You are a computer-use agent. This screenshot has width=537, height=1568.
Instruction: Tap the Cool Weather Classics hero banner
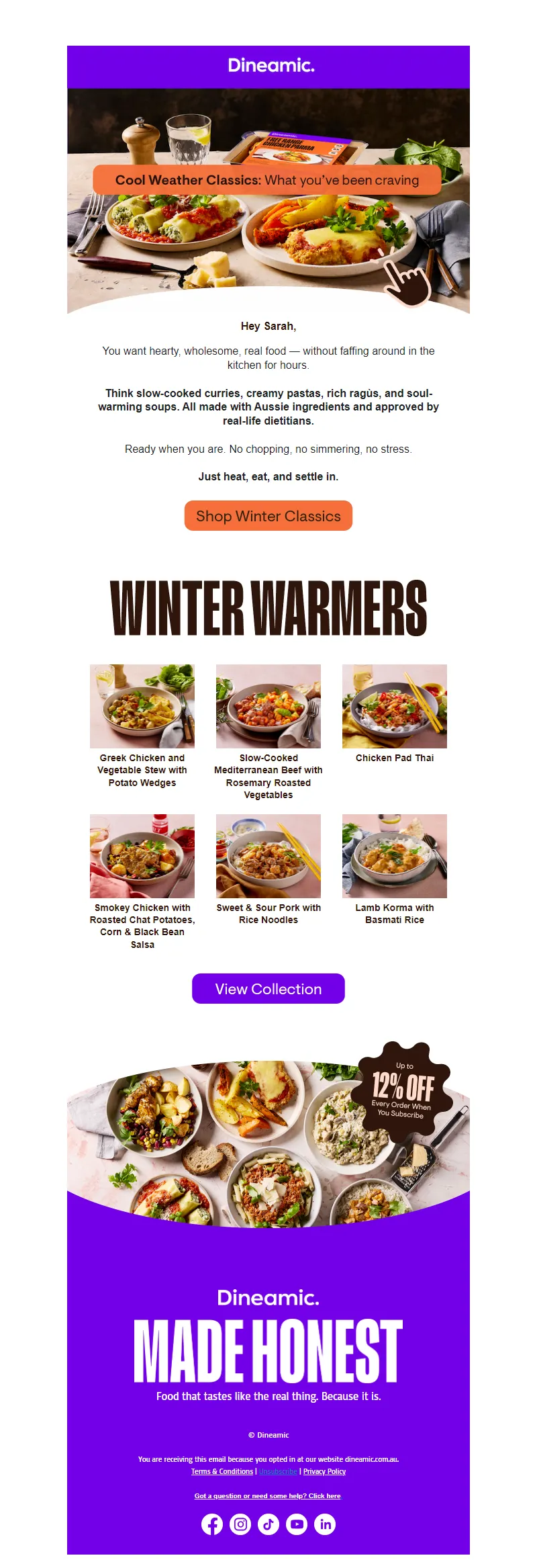pyautogui.click(x=268, y=202)
